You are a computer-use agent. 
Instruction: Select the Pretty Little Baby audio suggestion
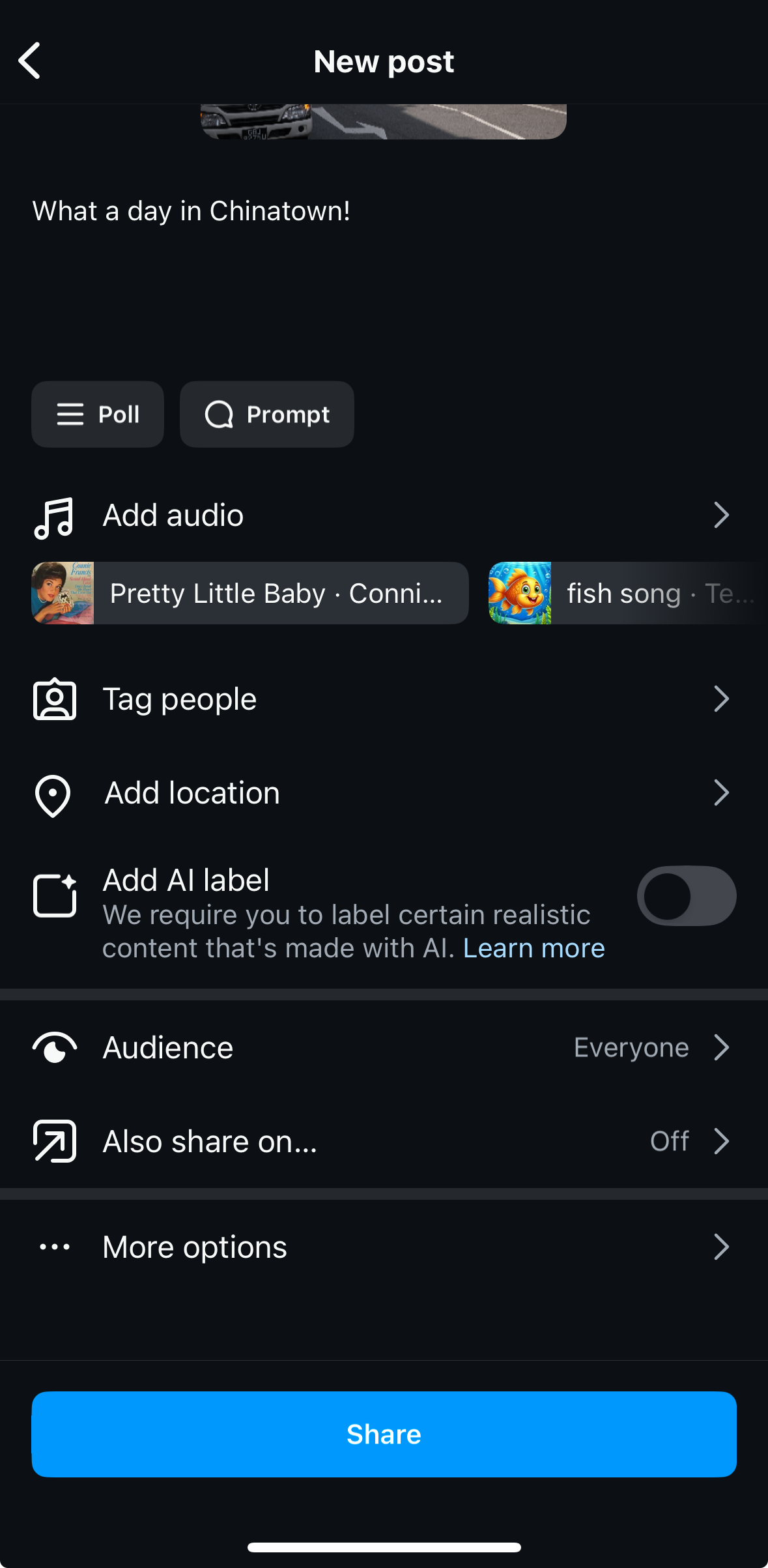coord(250,593)
